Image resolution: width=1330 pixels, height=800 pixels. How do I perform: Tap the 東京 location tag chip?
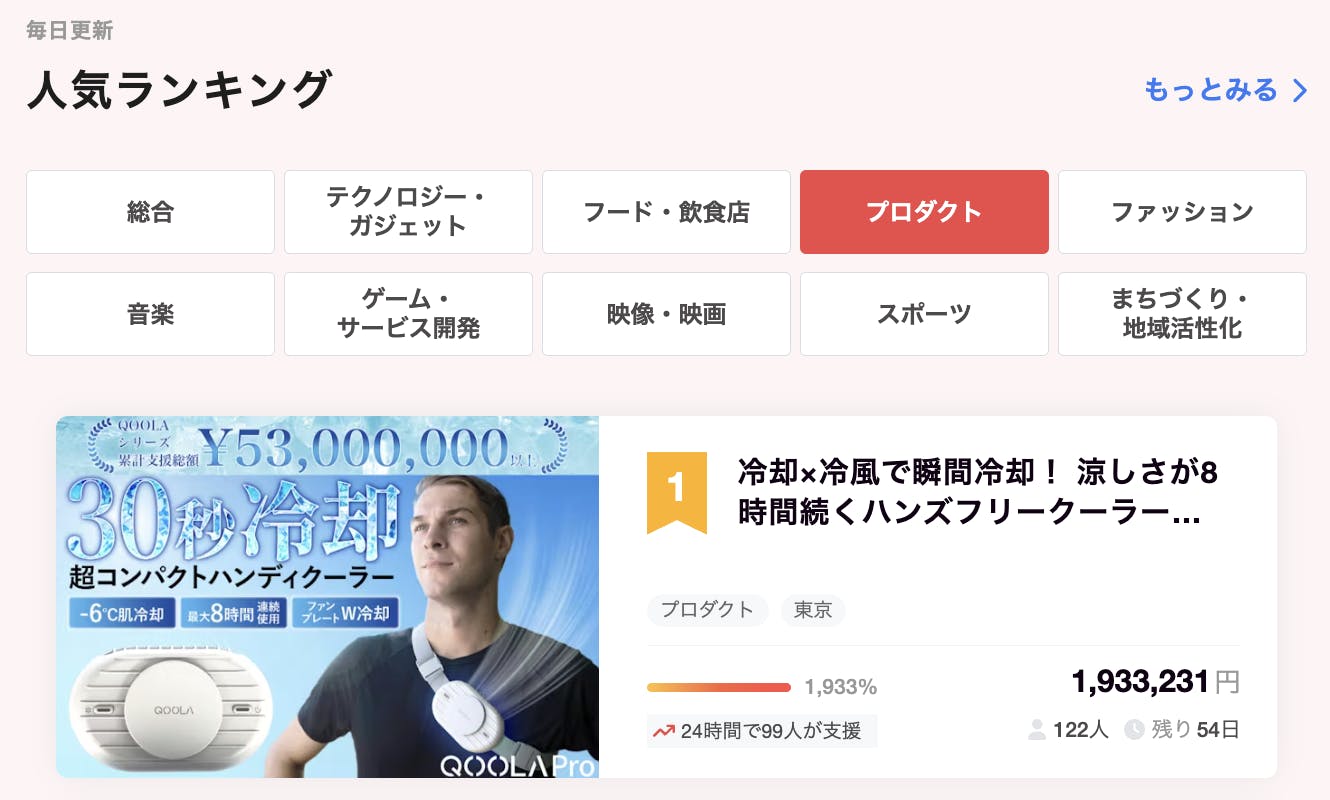tap(813, 610)
